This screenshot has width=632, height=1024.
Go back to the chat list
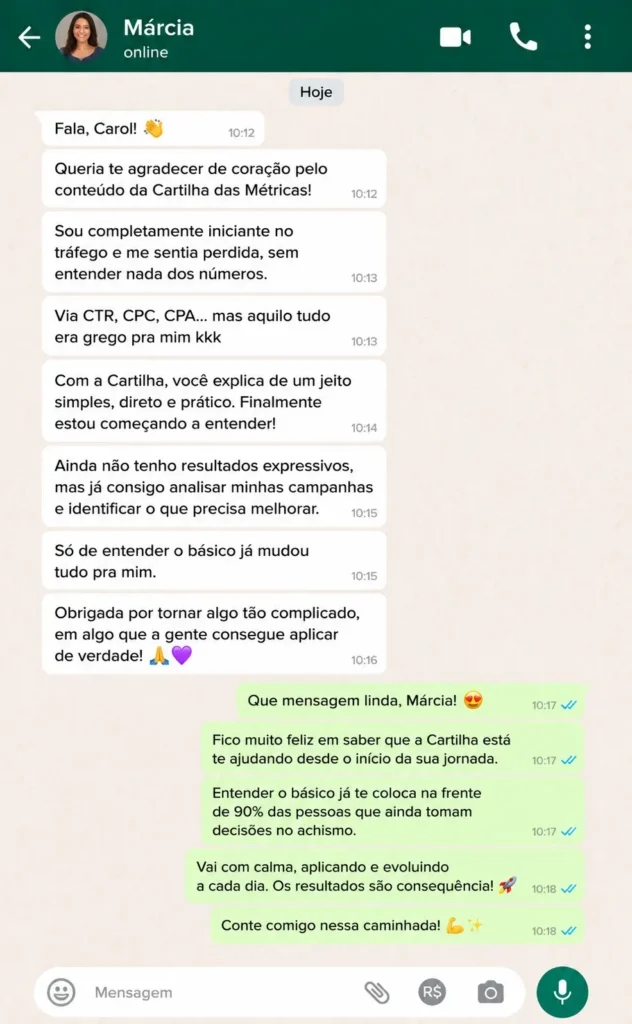pyautogui.click(x=29, y=37)
